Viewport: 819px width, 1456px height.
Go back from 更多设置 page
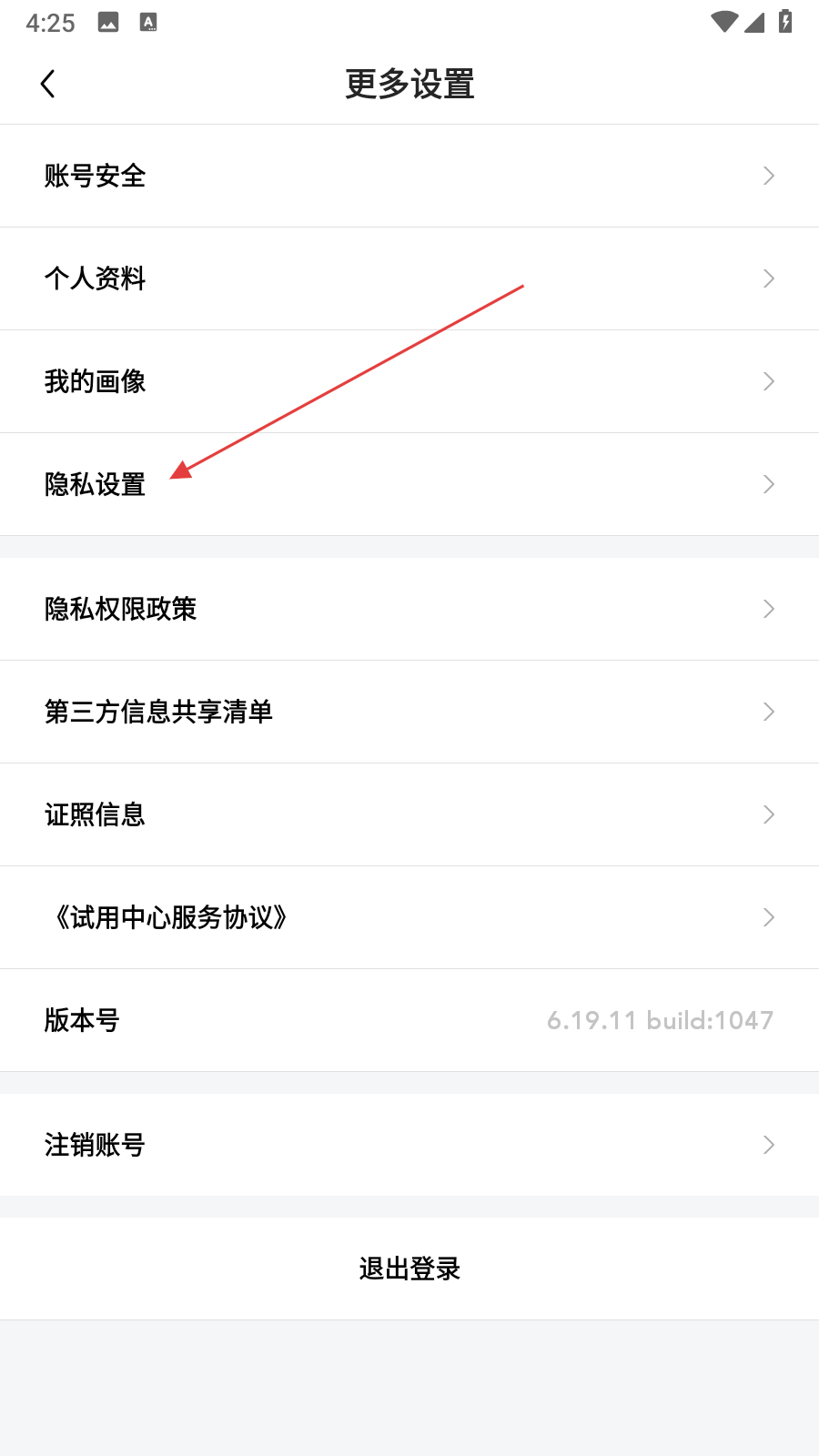[48, 84]
